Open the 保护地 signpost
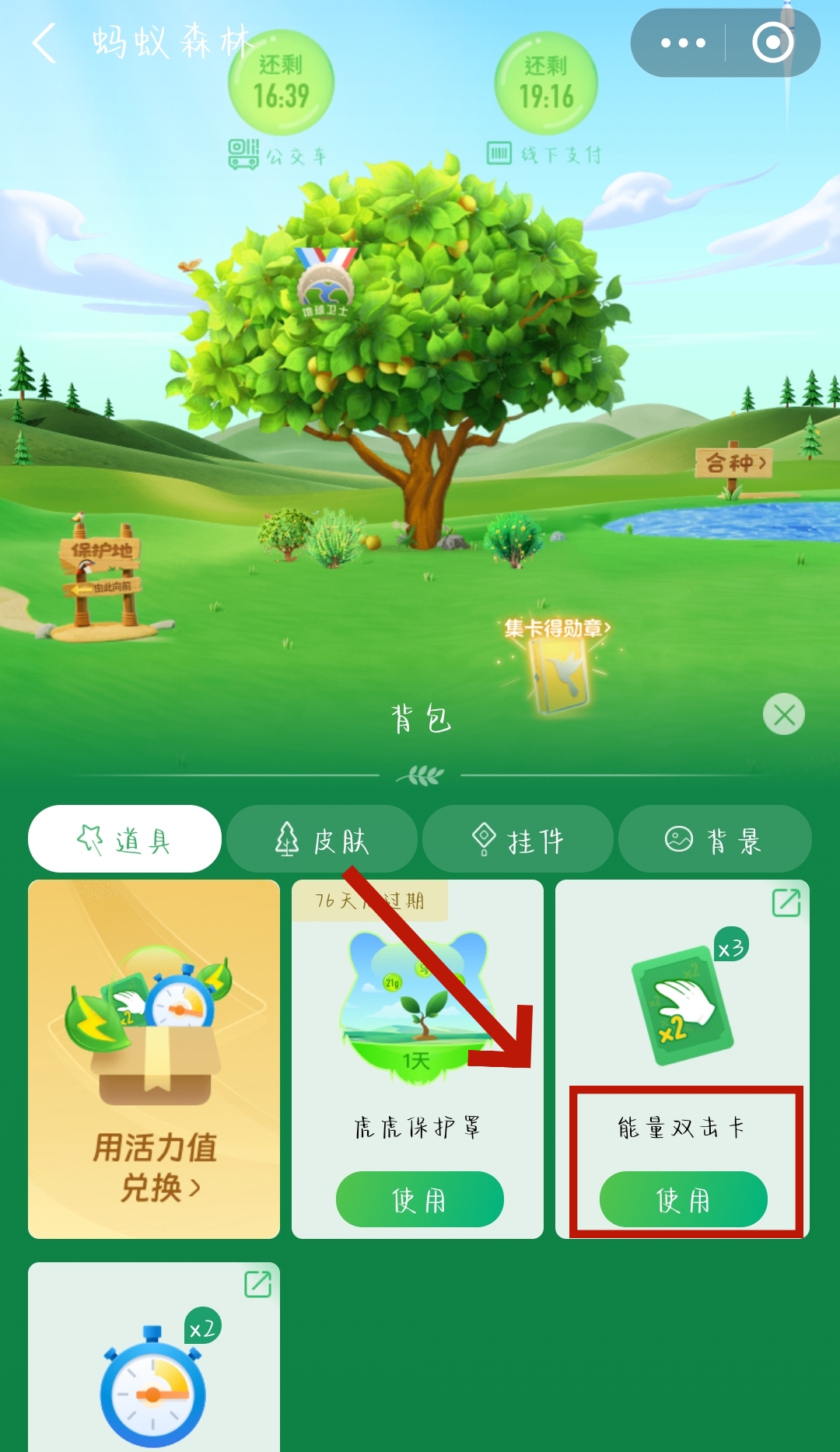The width and height of the screenshot is (840, 1452). click(100, 551)
